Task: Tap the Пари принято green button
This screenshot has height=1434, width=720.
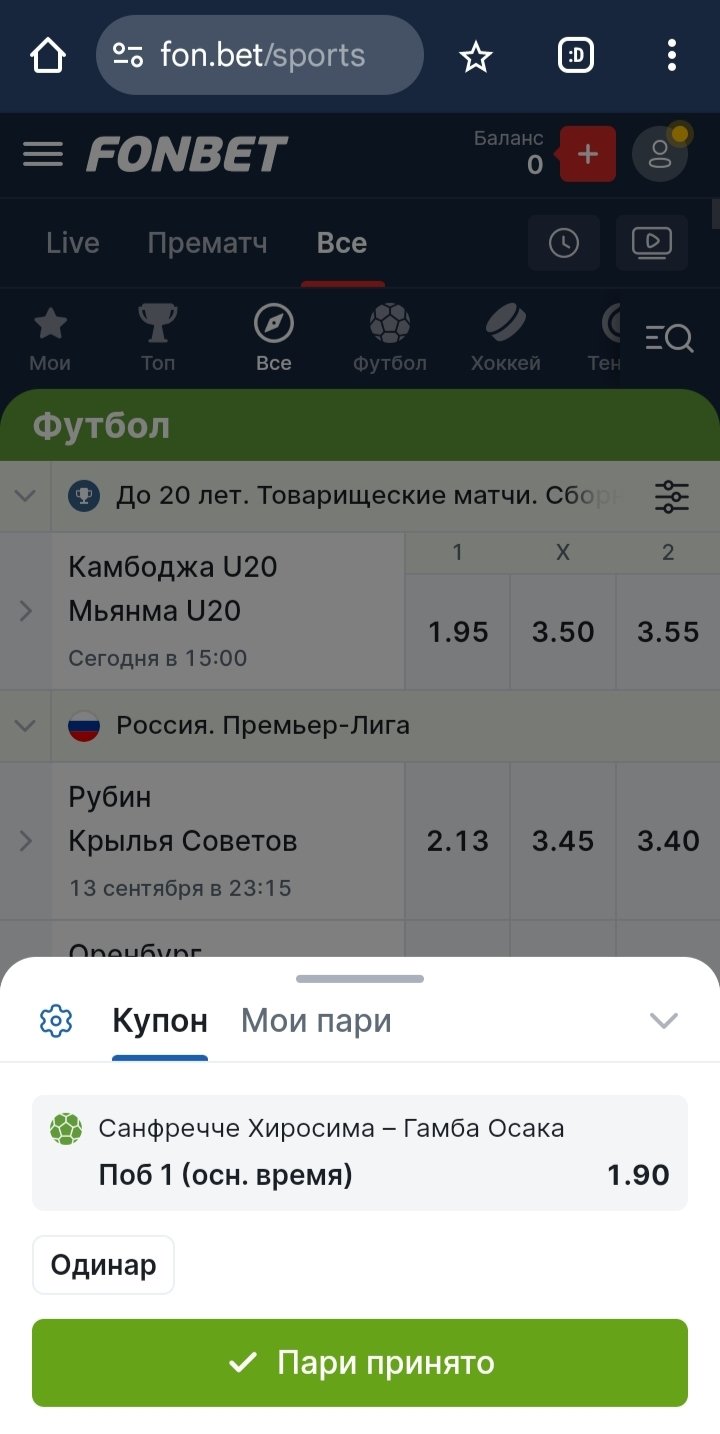Action: click(x=360, y=1363)
